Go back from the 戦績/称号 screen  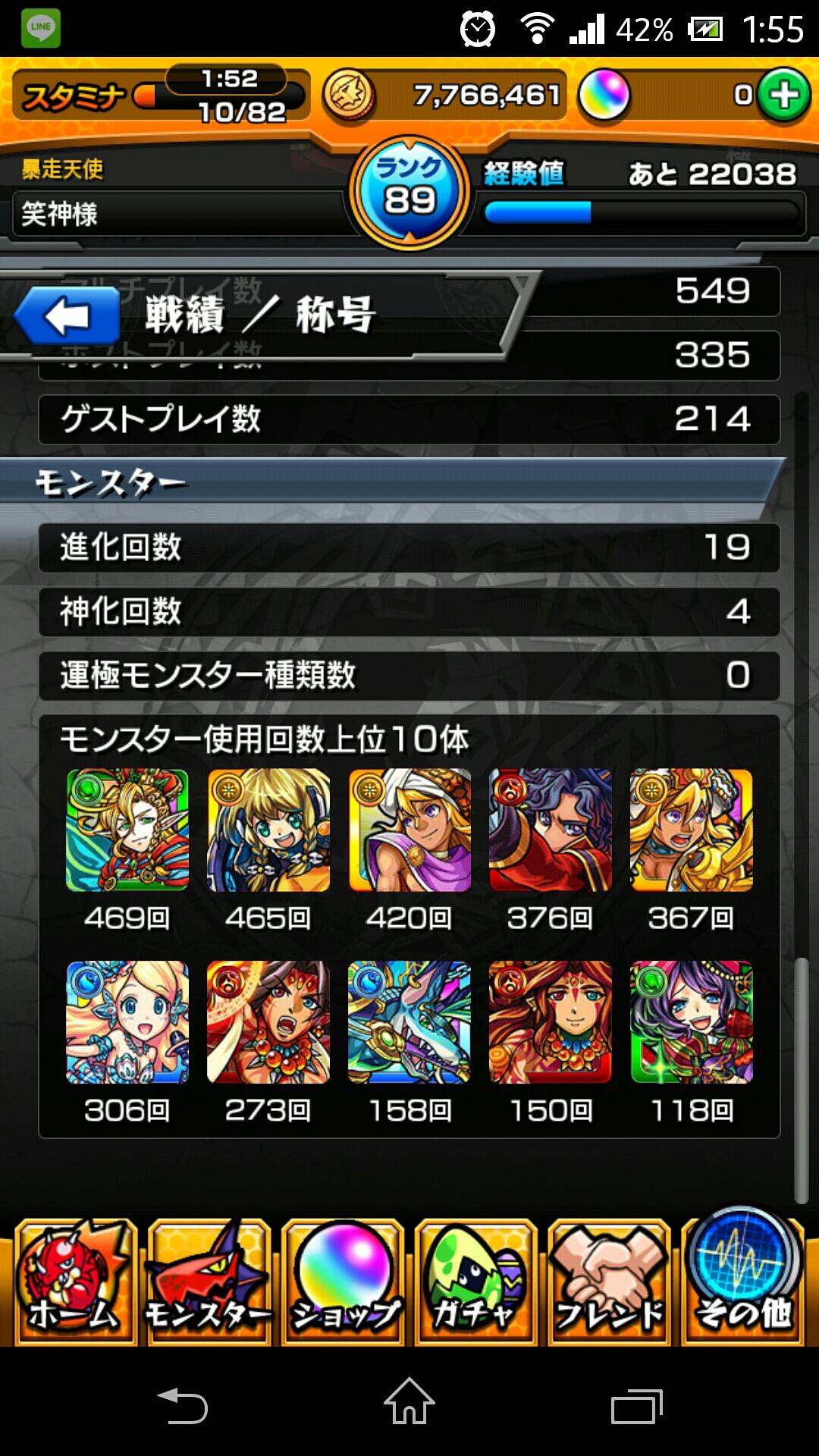click(x=67, y=316)
